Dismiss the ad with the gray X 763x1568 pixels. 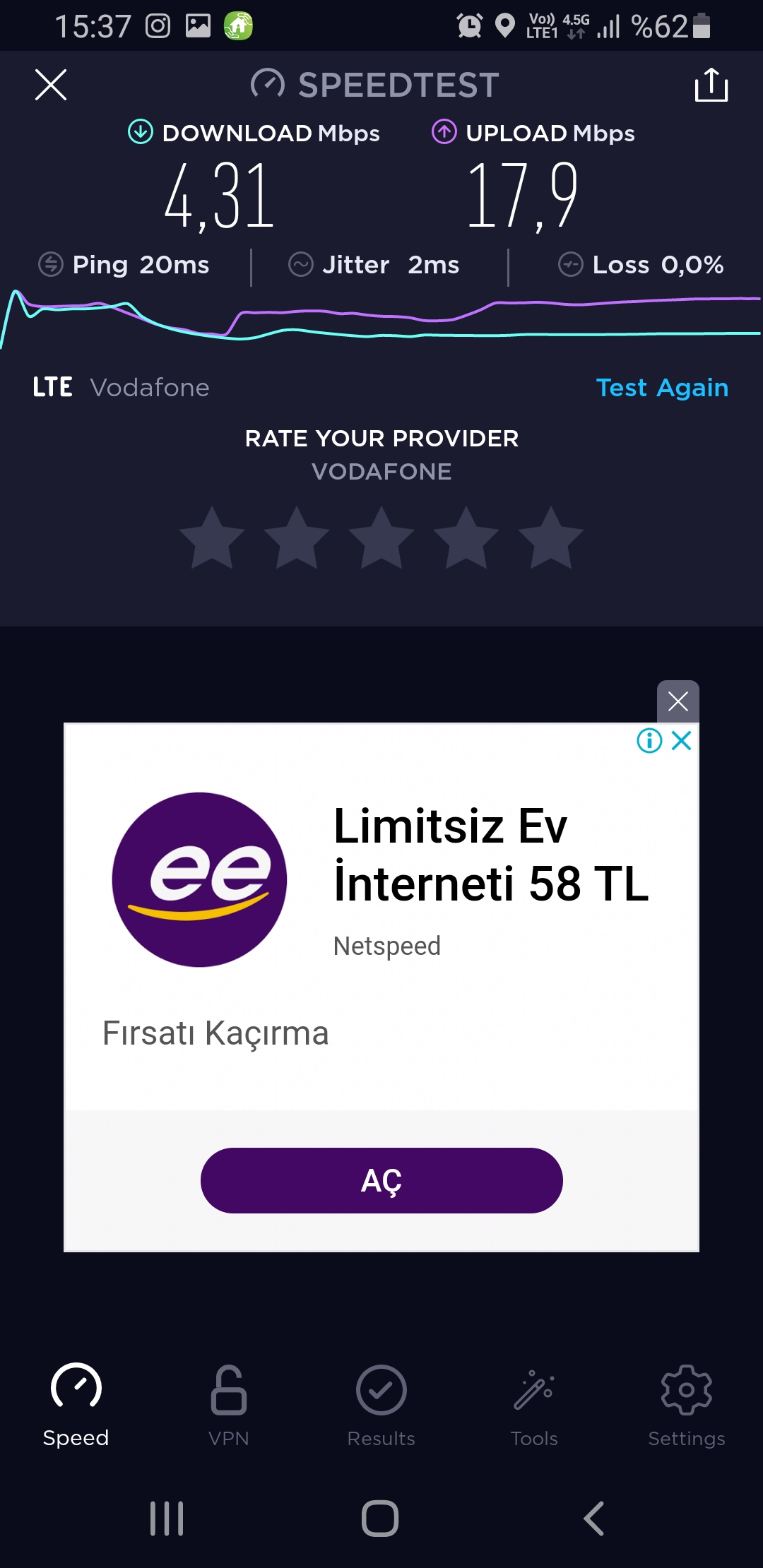678,701
